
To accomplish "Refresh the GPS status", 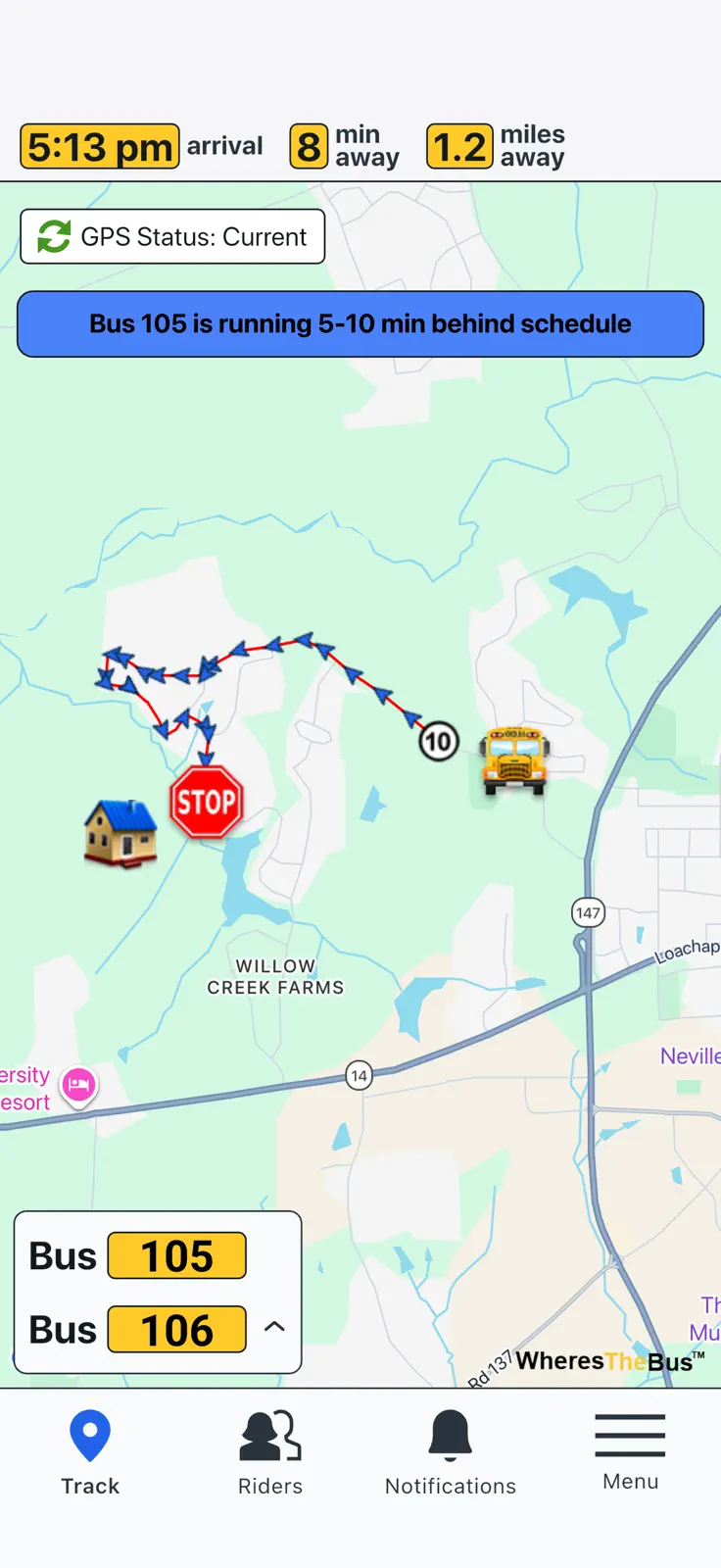I will click(x=55, y=236).
